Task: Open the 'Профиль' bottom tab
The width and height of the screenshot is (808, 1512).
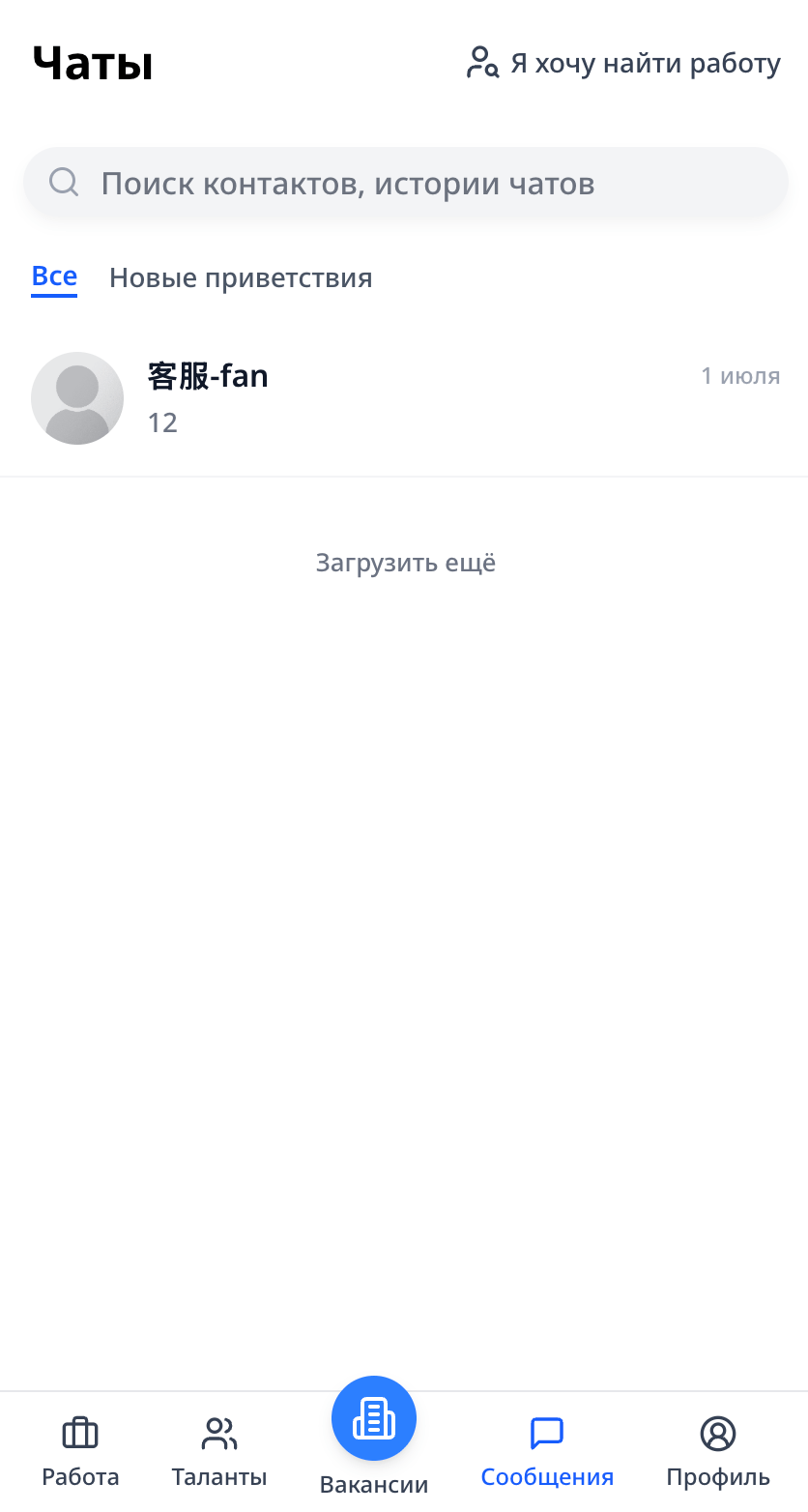Action: click(718, 1450)
